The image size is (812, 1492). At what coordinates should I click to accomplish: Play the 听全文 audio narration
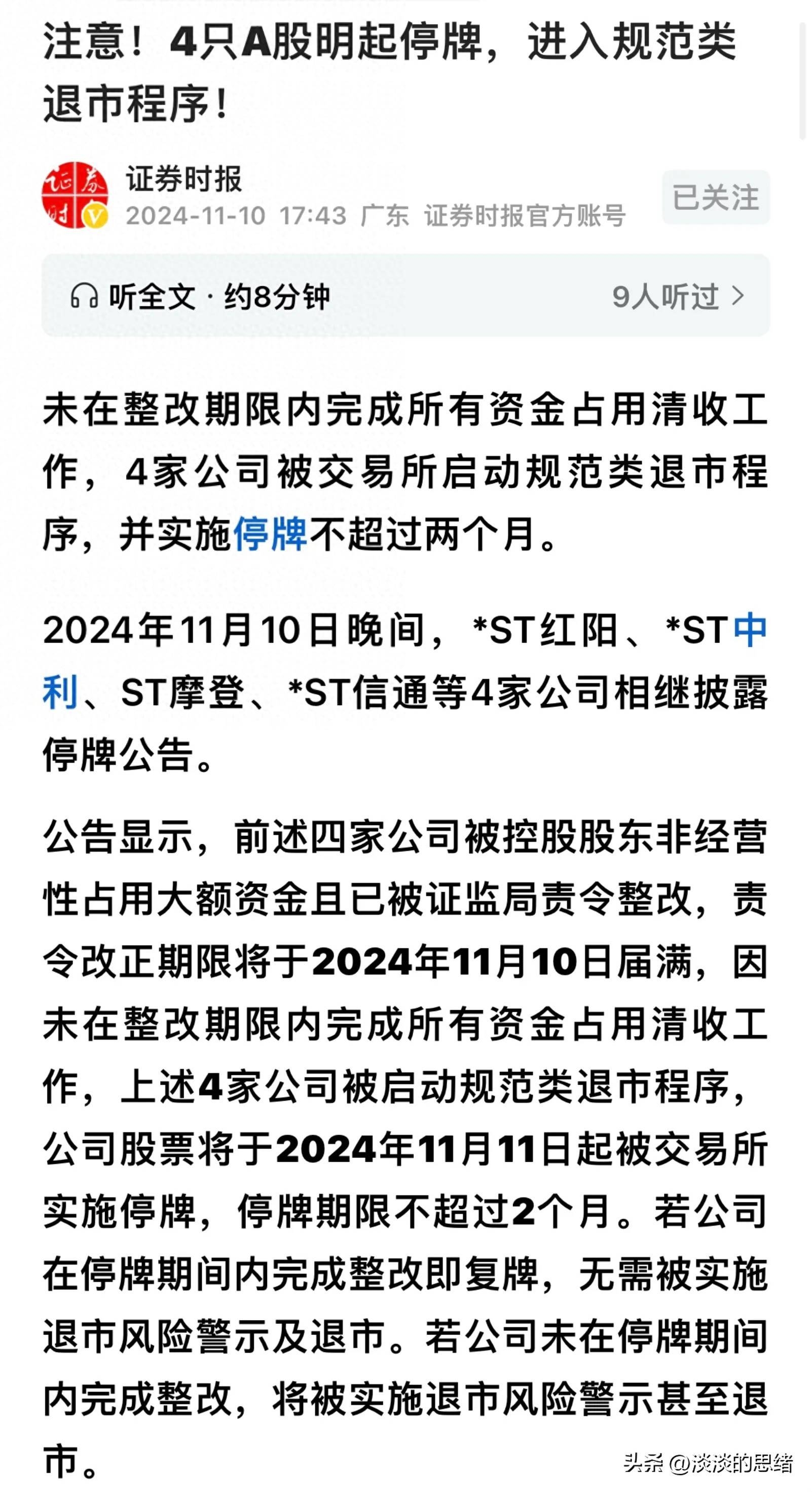point(200,297)
